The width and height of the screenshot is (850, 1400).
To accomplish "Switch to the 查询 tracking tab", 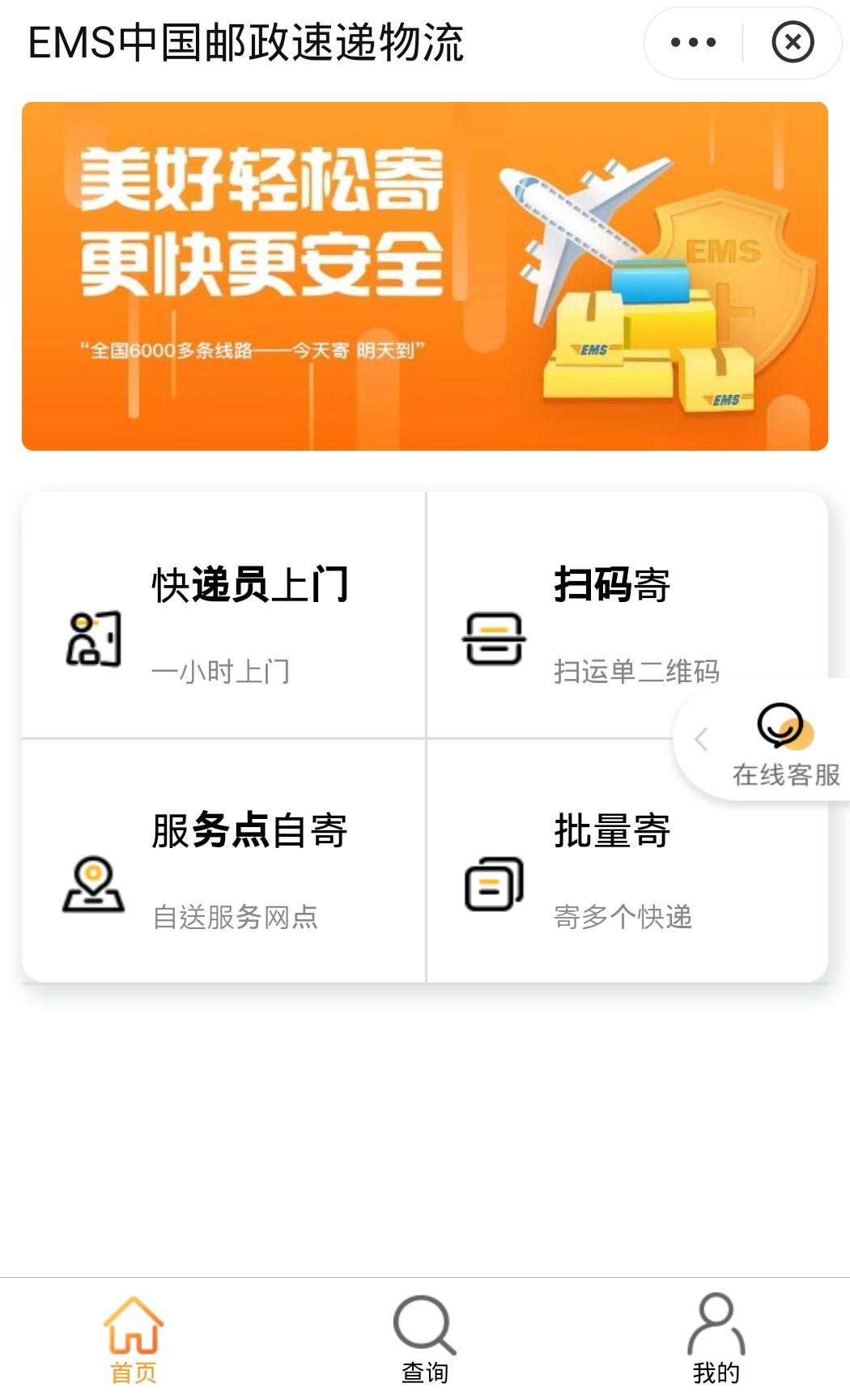I will pyautogui.click(x=425, y=1338).
